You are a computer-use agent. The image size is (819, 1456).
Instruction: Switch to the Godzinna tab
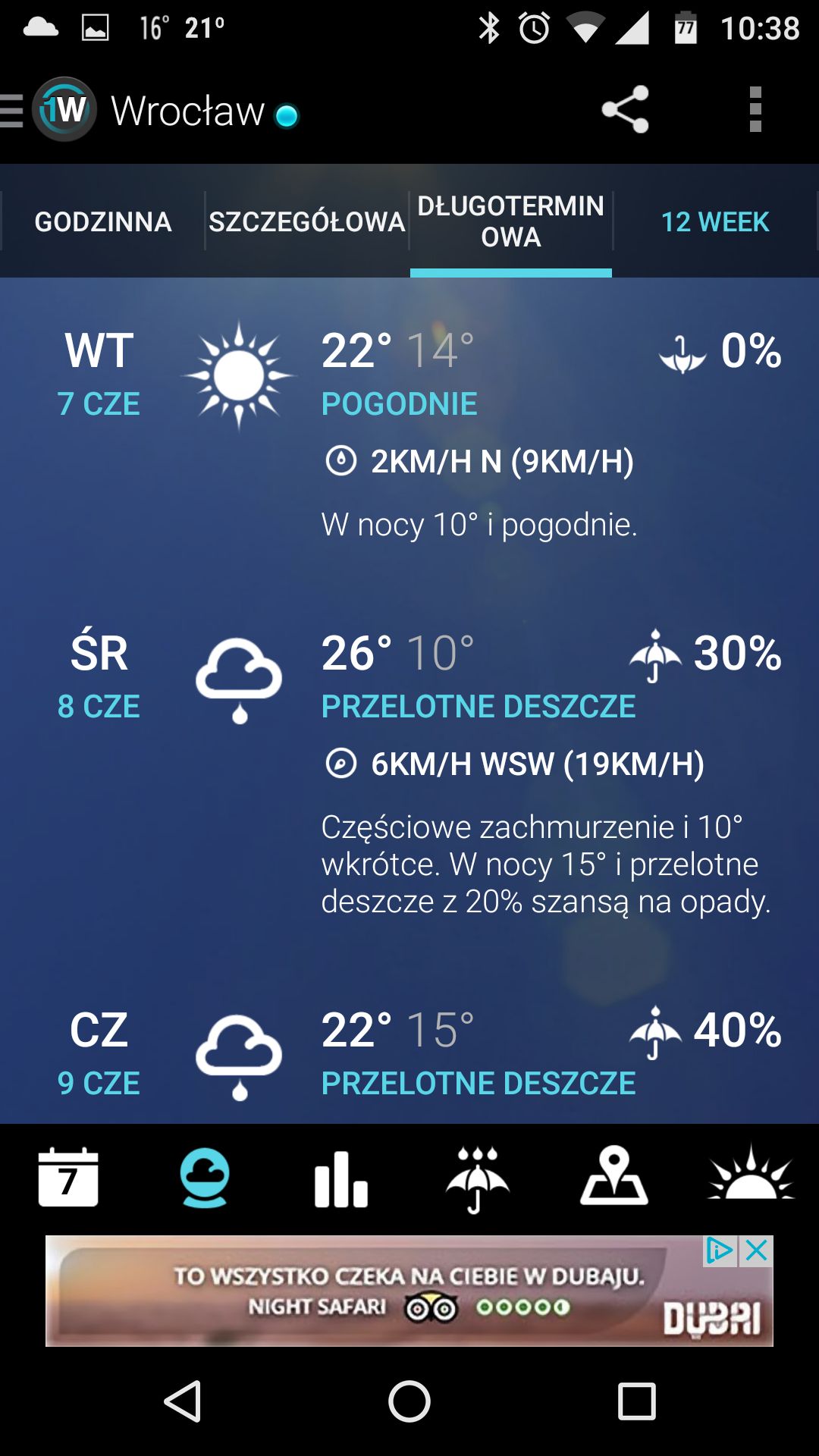(103, 221)
